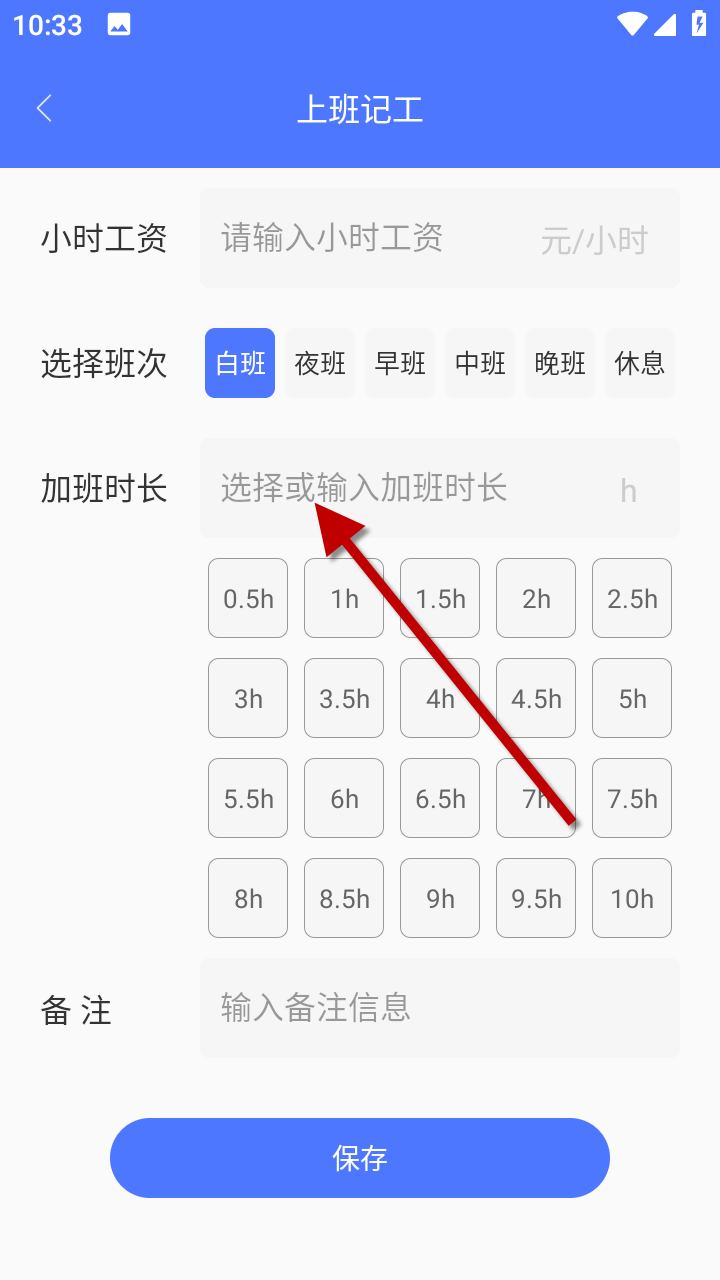Tap the 备注 remarks input field
Viewport: 720px width, 1280px height.
coord(440,1008)
